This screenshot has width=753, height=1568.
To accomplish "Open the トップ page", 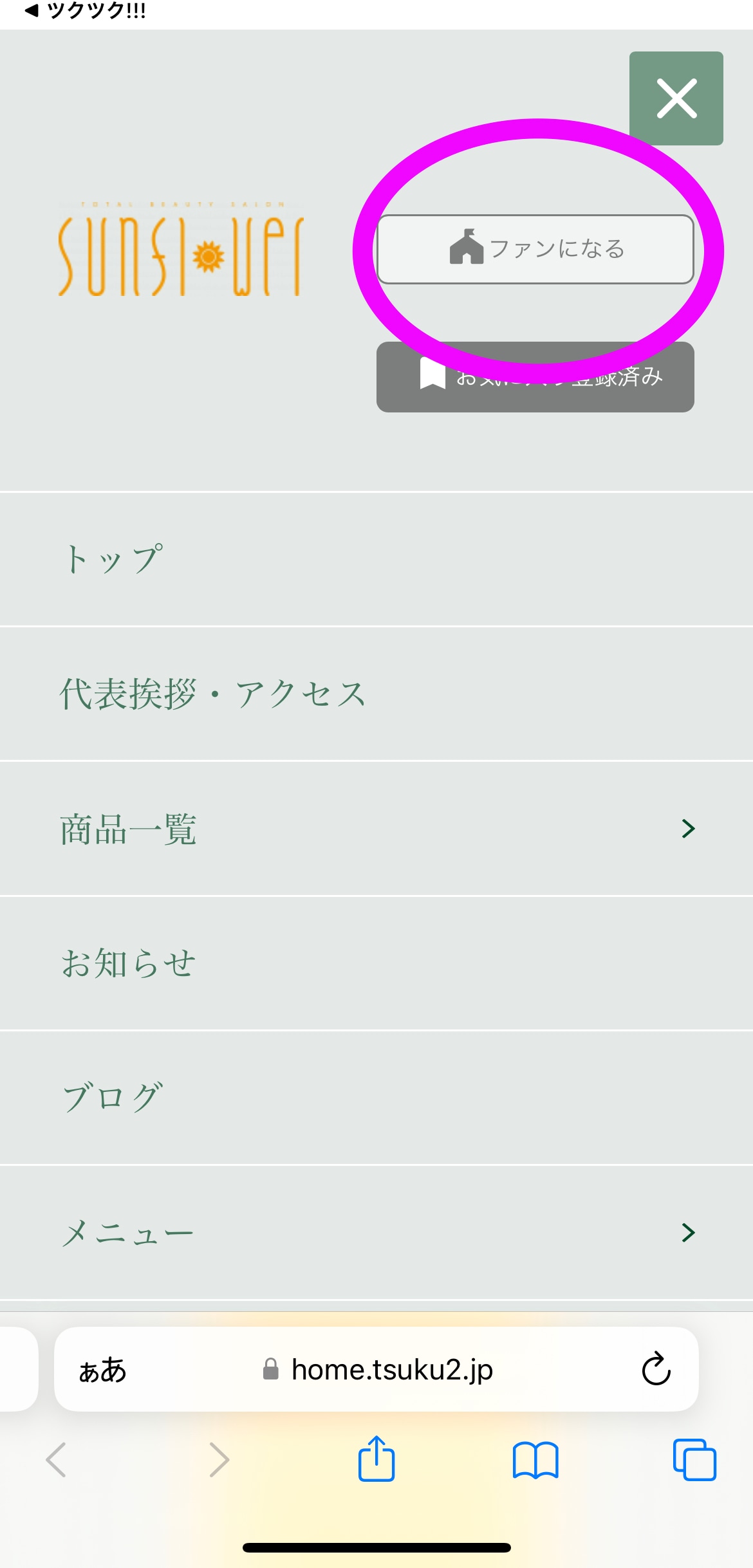I will [113, 559].
